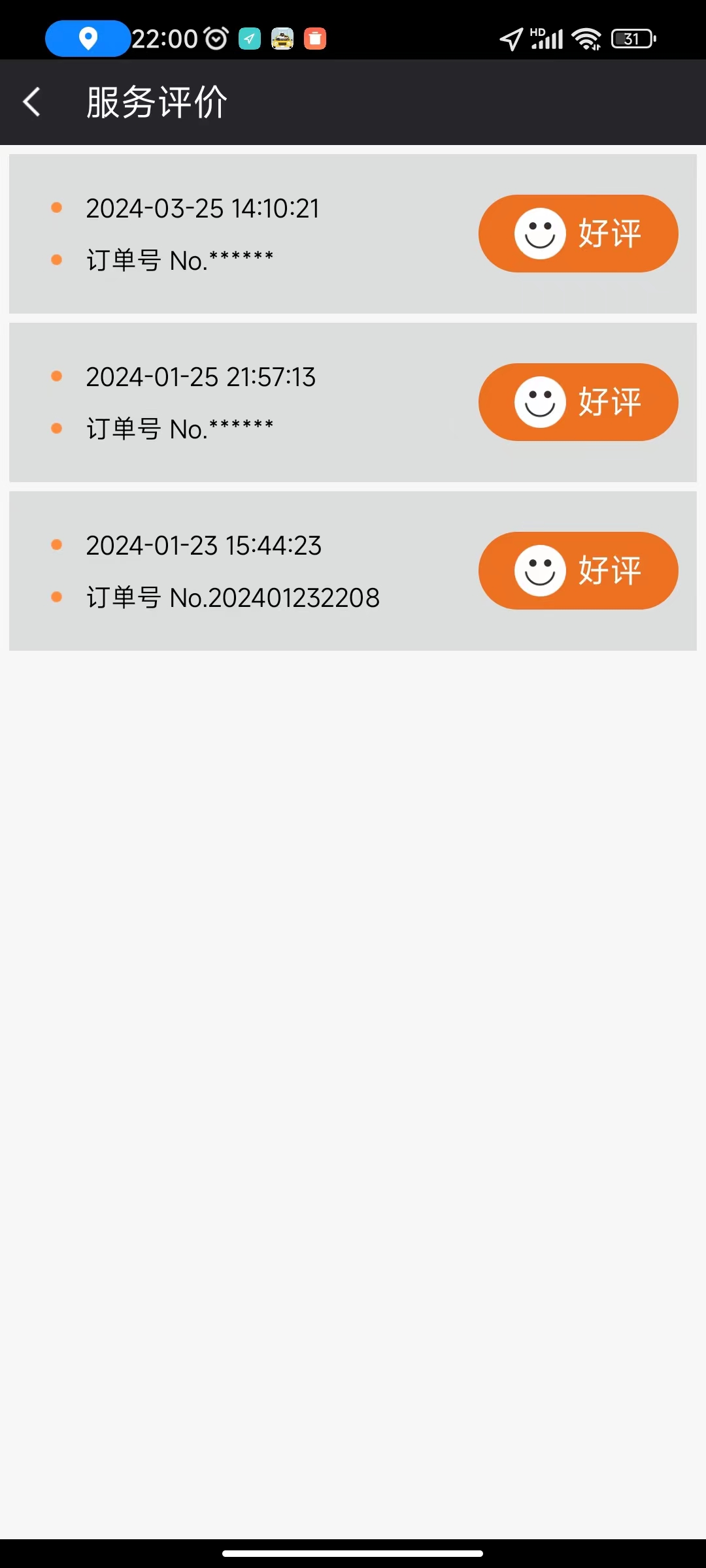Tap the taxi app icon in status bar
706x1568 pixels.
pyautogui.click(x=280, y=39)
